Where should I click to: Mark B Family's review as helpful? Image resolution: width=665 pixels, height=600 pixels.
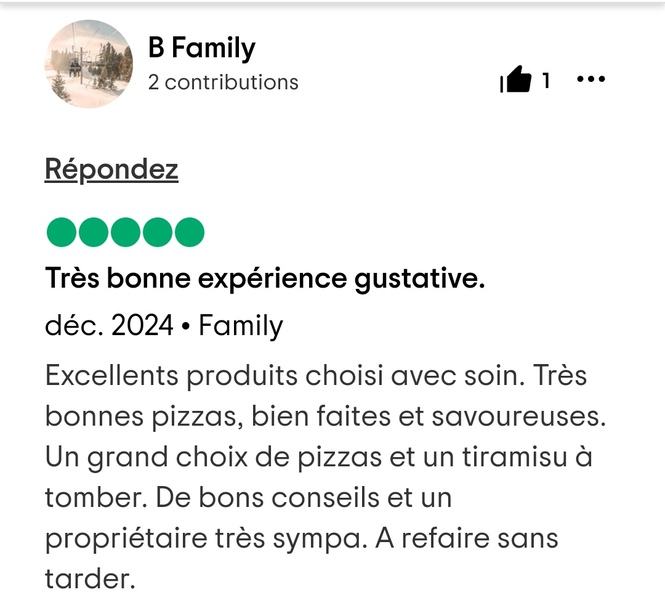click(516, 80)
